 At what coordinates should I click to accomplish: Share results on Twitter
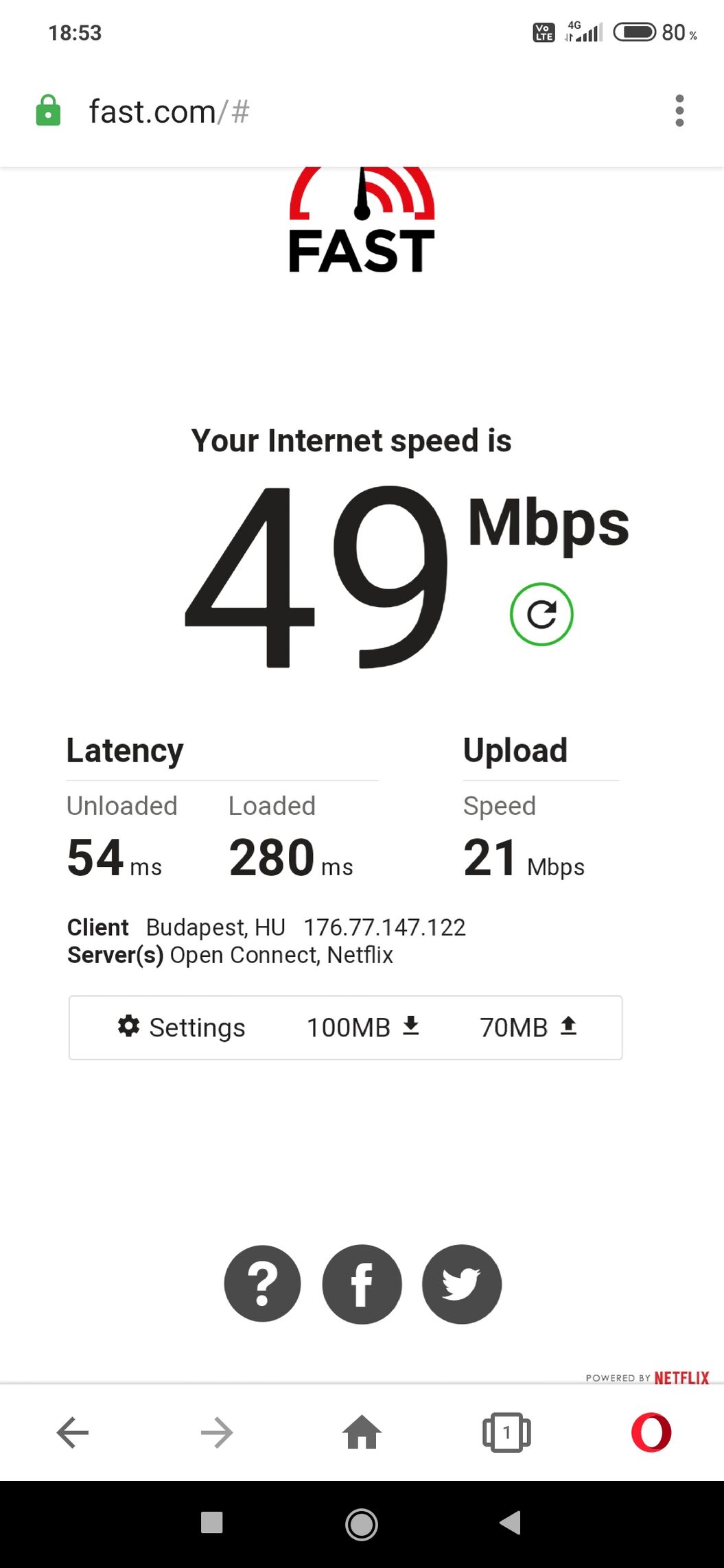[x=462, y=1284]
